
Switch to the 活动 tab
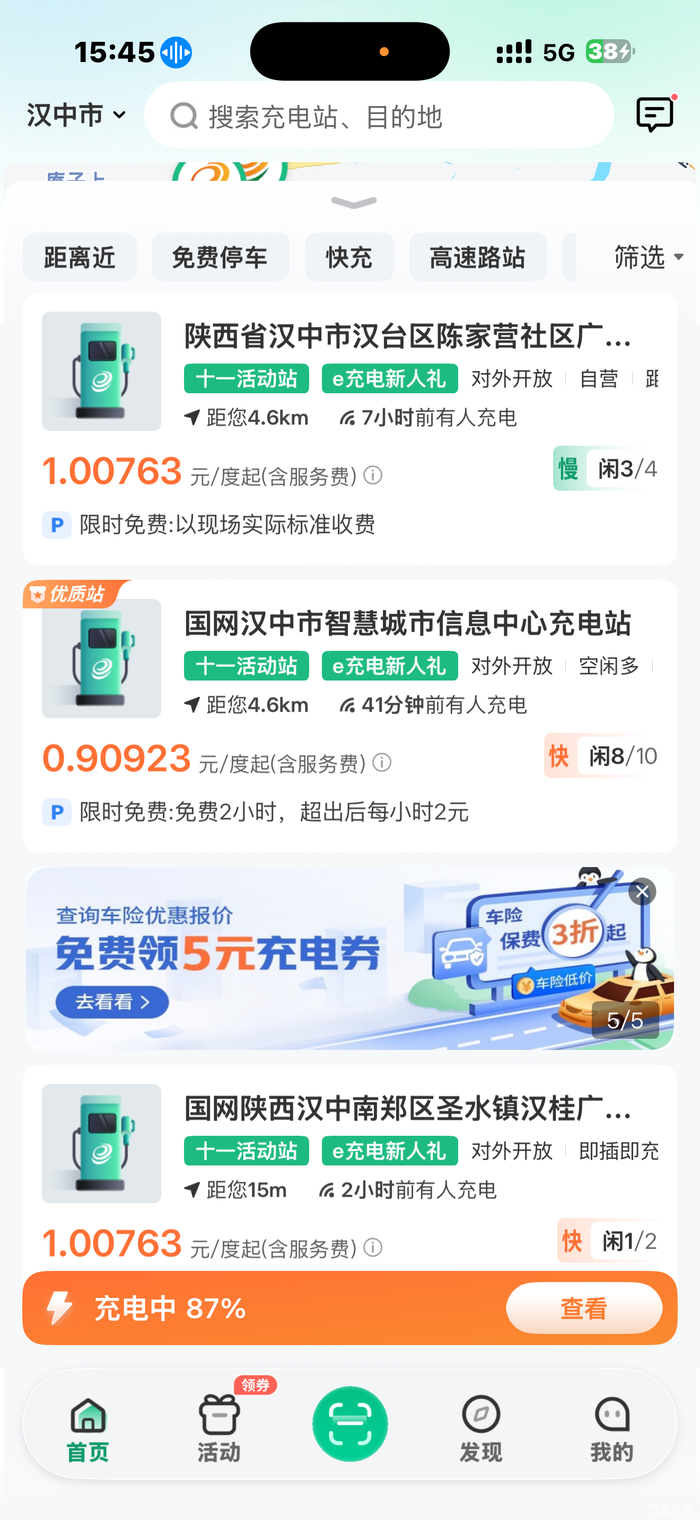click(x=219, y=1430)
